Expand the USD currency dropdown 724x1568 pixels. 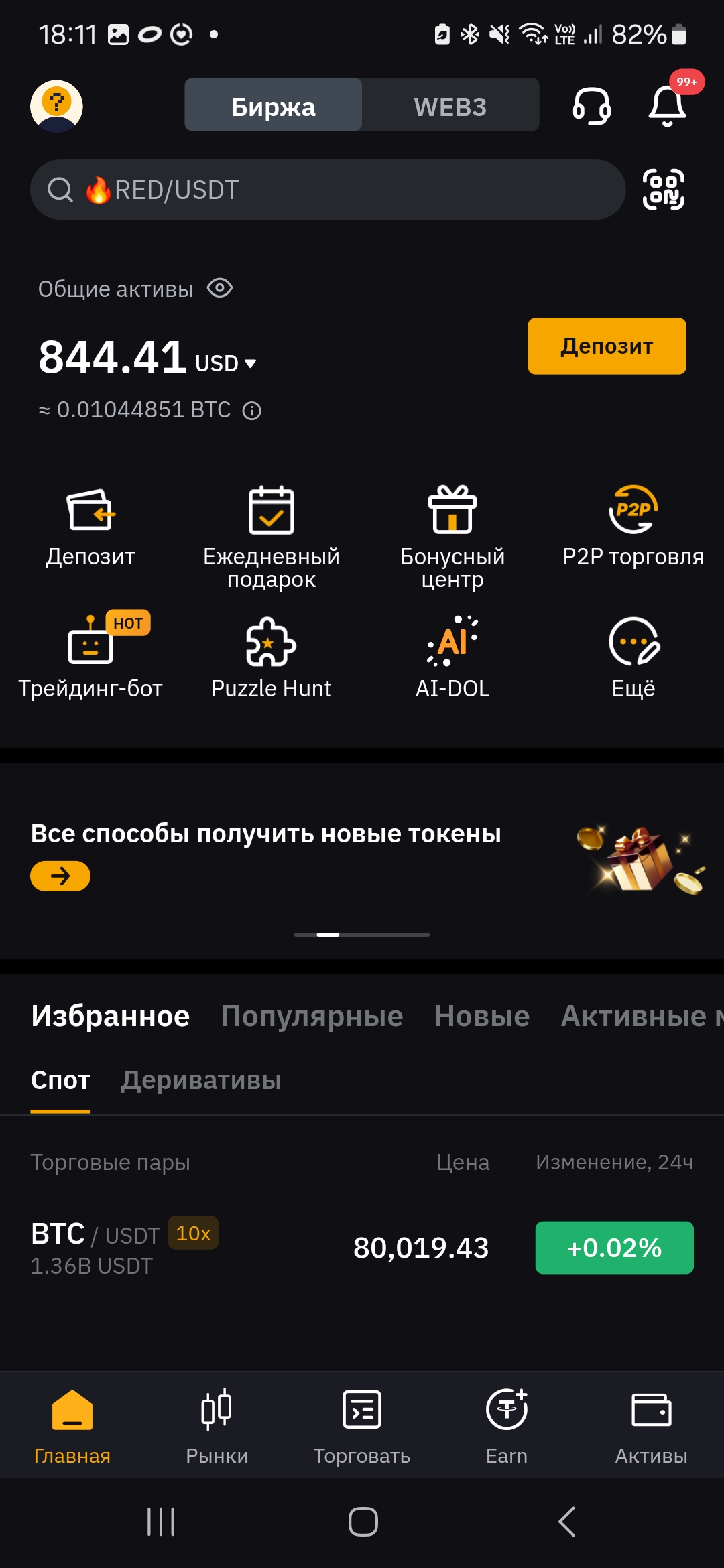pyautogui.click(x=226, y=363)
